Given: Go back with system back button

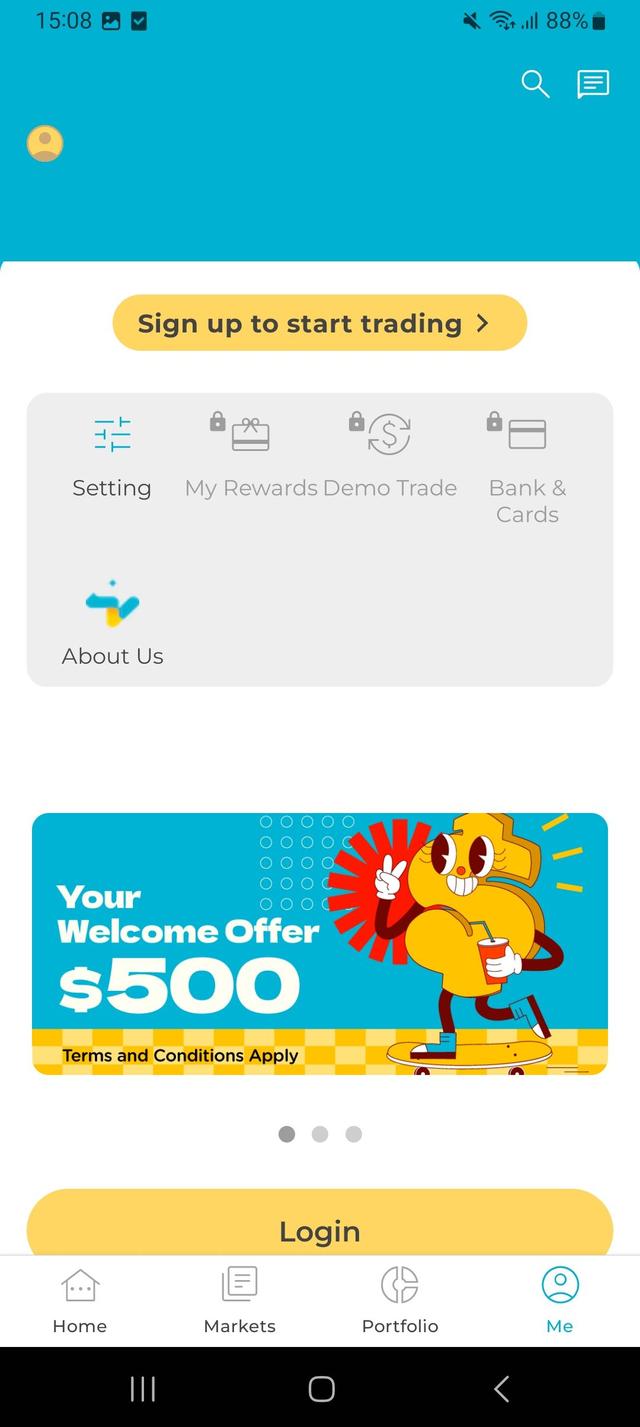Looking at the screenshot, I should click(x=502, y=1388).
